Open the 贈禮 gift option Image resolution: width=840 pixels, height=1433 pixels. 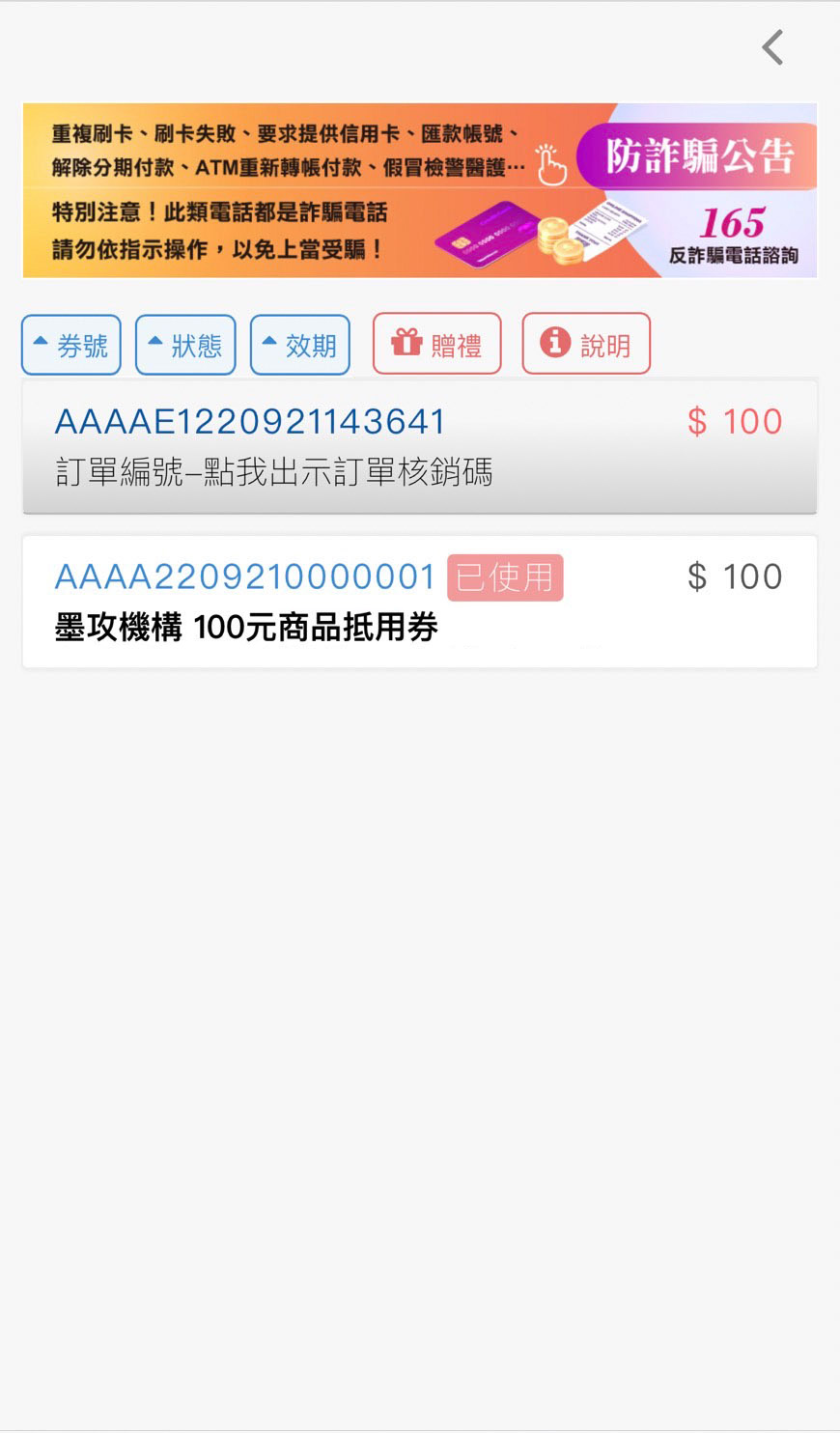pyautogui.click(x=436, y=344)
